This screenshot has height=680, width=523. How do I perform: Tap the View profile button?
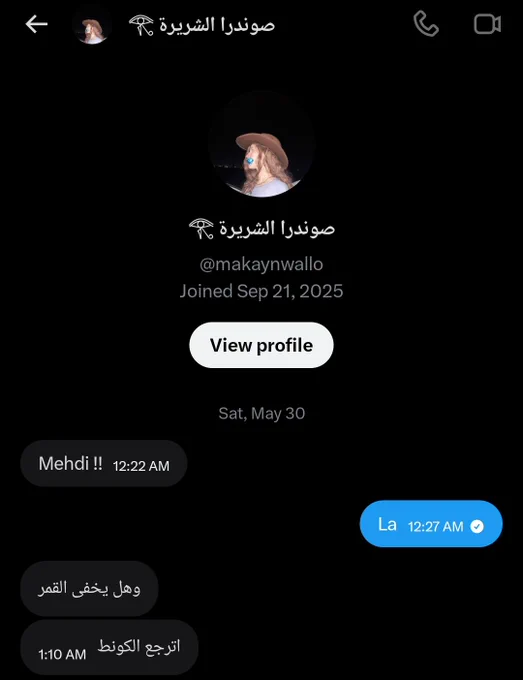(262, 345)
